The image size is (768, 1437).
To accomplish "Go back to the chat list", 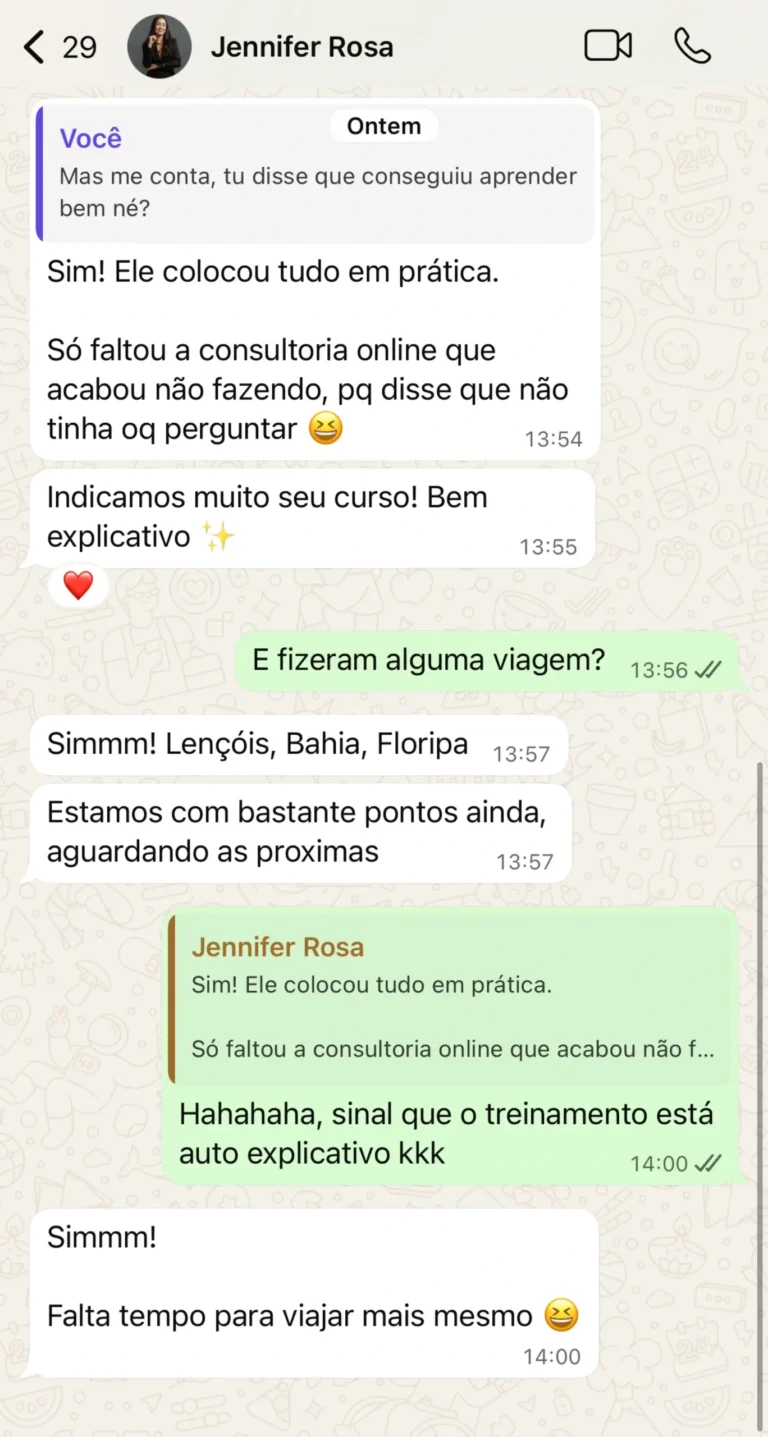I will pos(59,47).
